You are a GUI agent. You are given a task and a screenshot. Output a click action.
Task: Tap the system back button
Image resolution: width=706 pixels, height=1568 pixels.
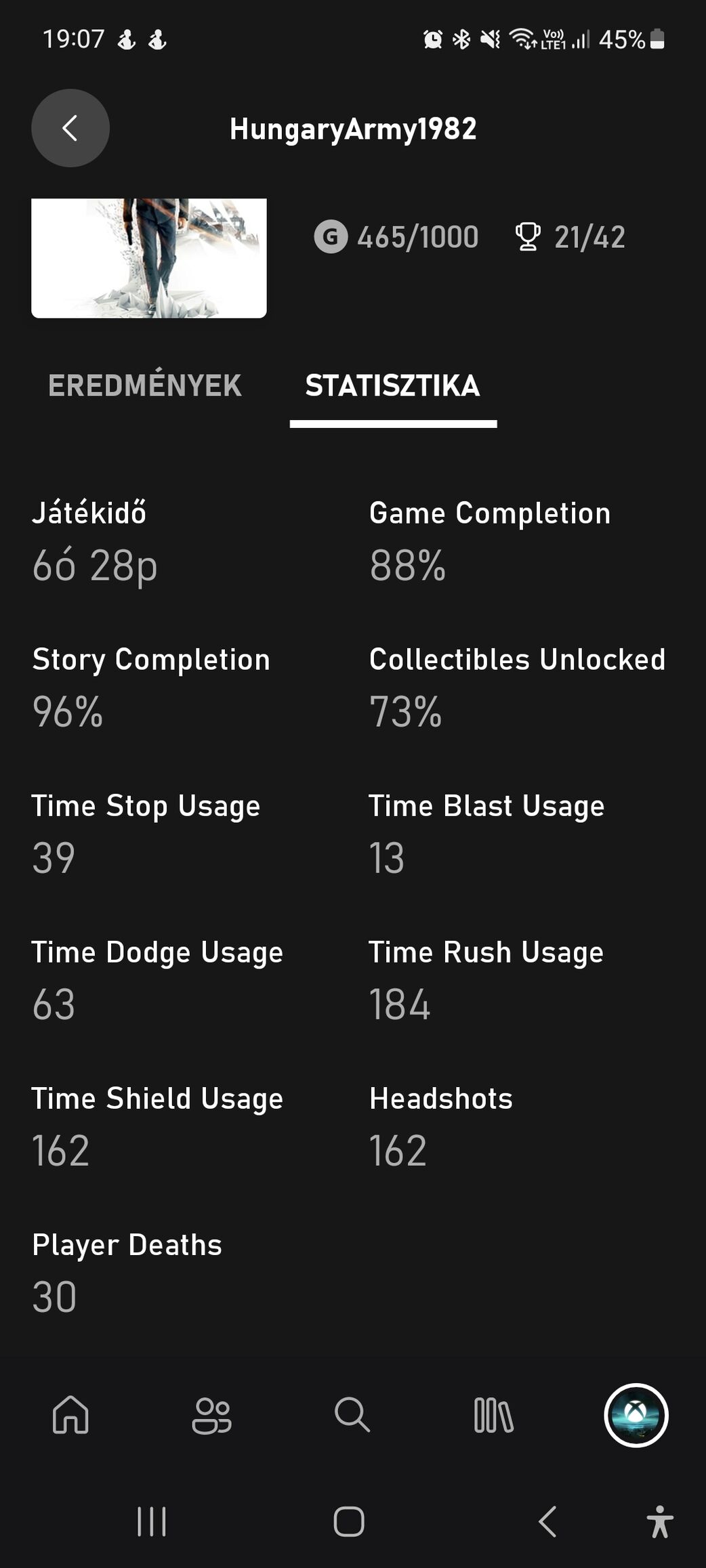point(547,1522)
